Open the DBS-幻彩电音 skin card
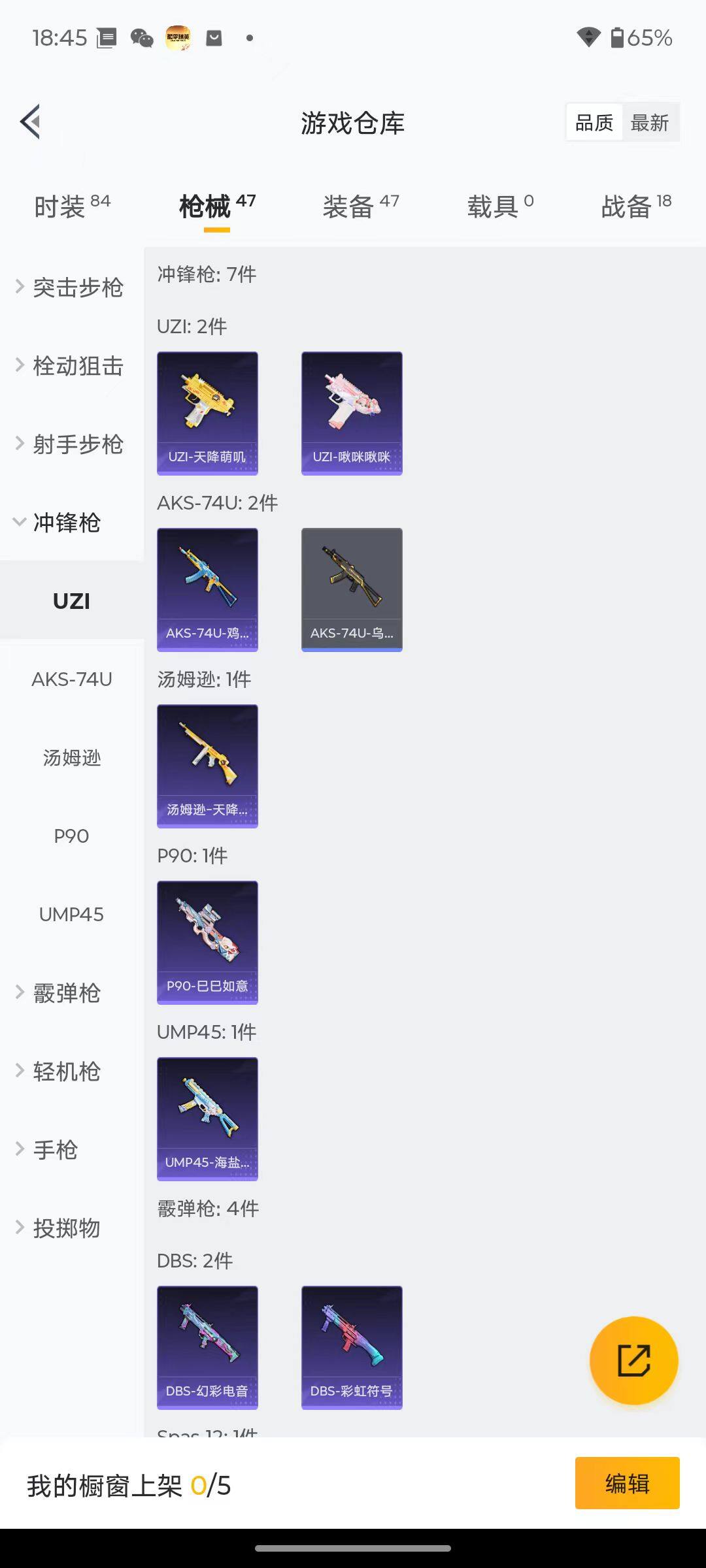Viewport: 706px width, 1568px height. coord(207,1346)
